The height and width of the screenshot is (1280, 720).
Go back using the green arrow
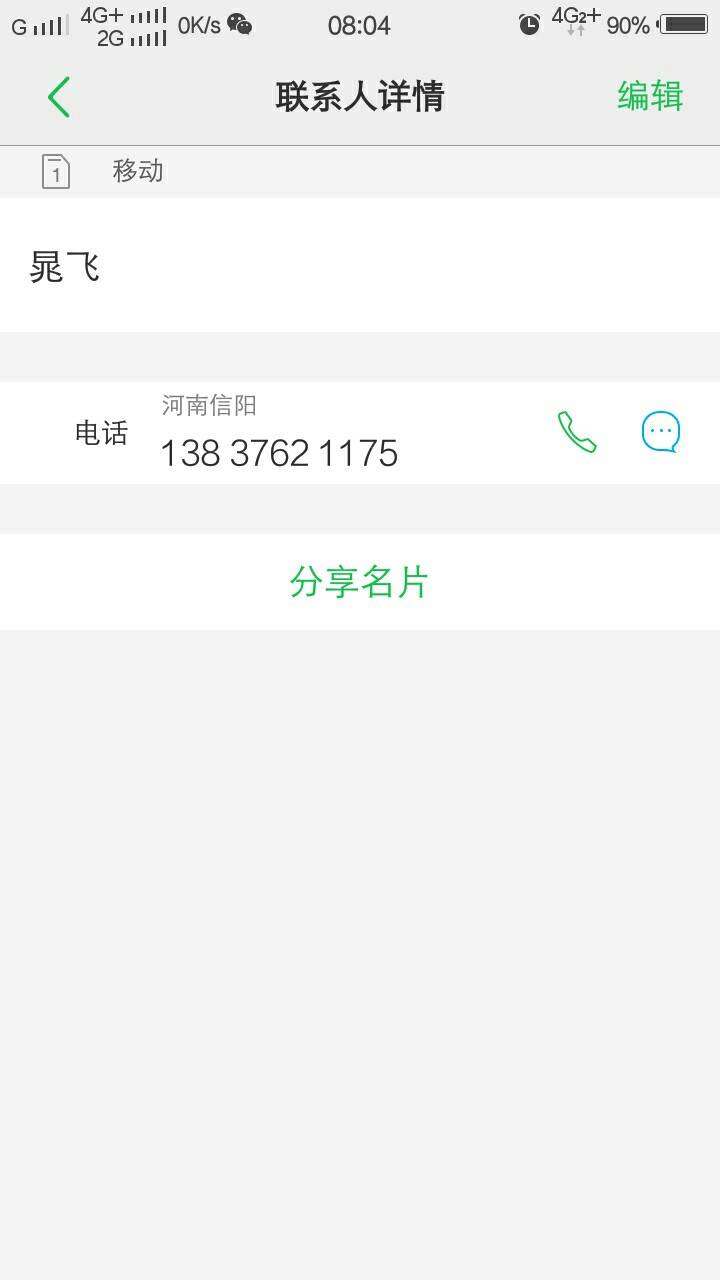59,97
